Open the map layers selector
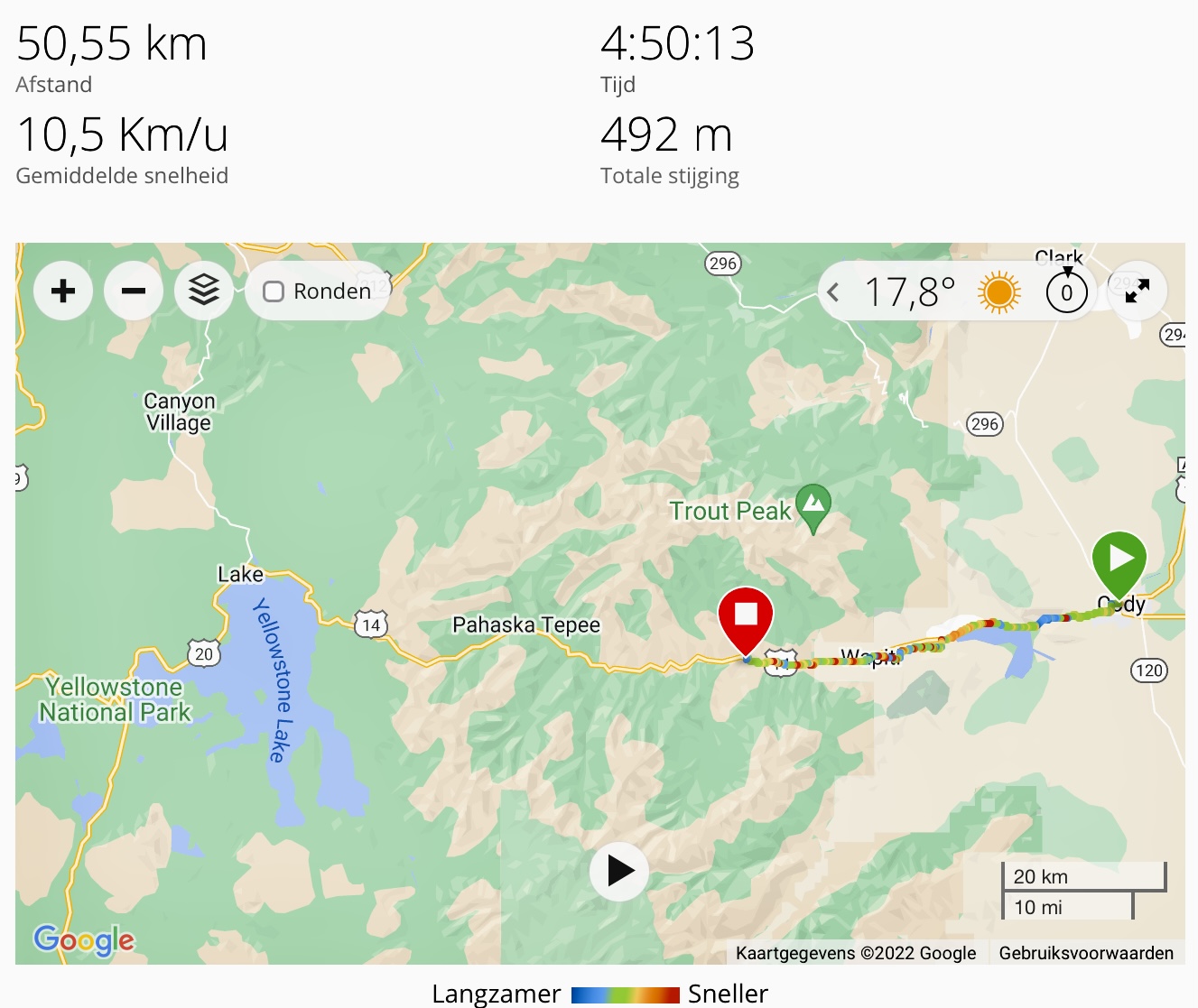Image resolution: width=1198 pixels, height=1008 pixels. 204,291
